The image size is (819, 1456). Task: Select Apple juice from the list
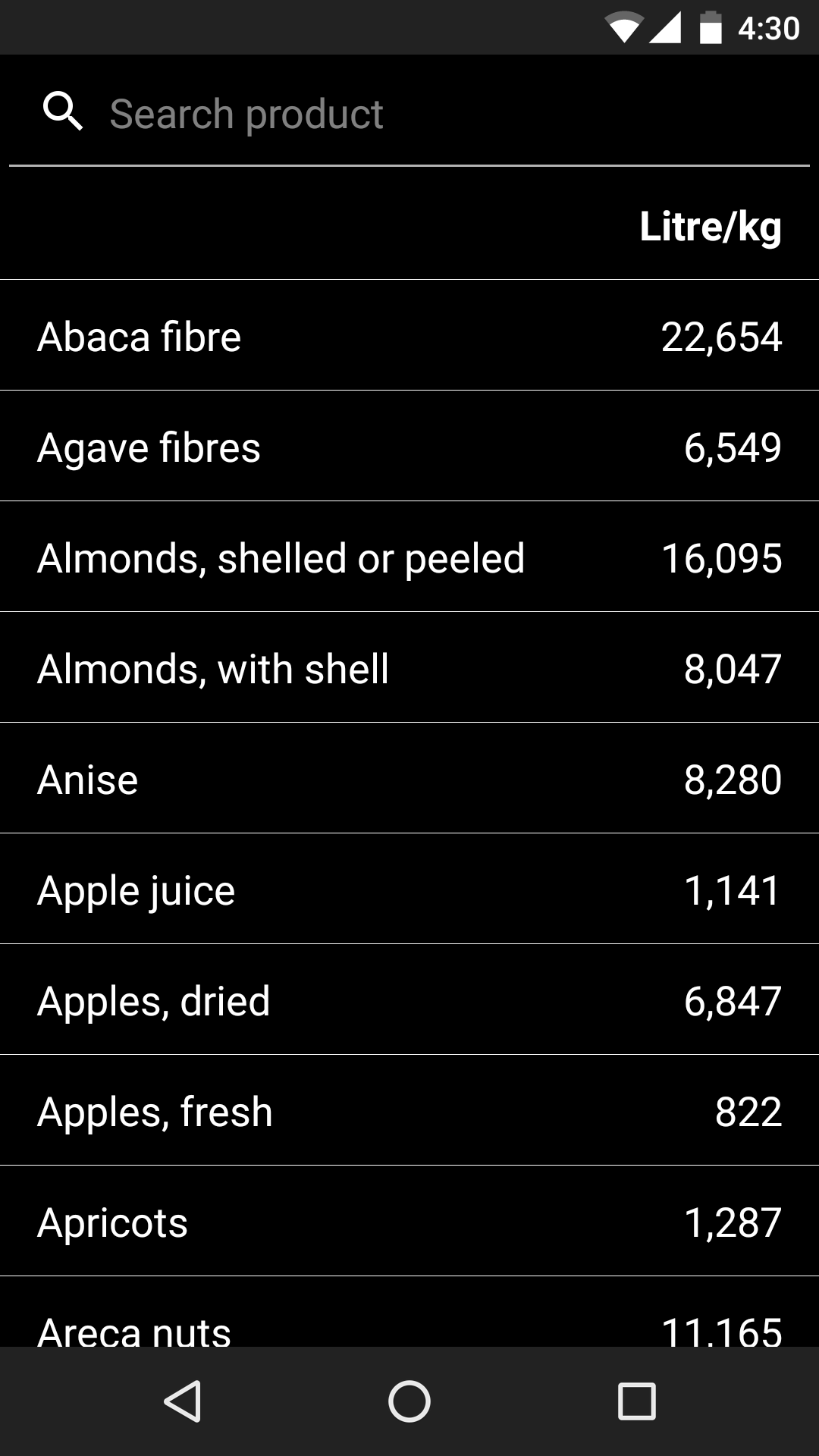409,889
